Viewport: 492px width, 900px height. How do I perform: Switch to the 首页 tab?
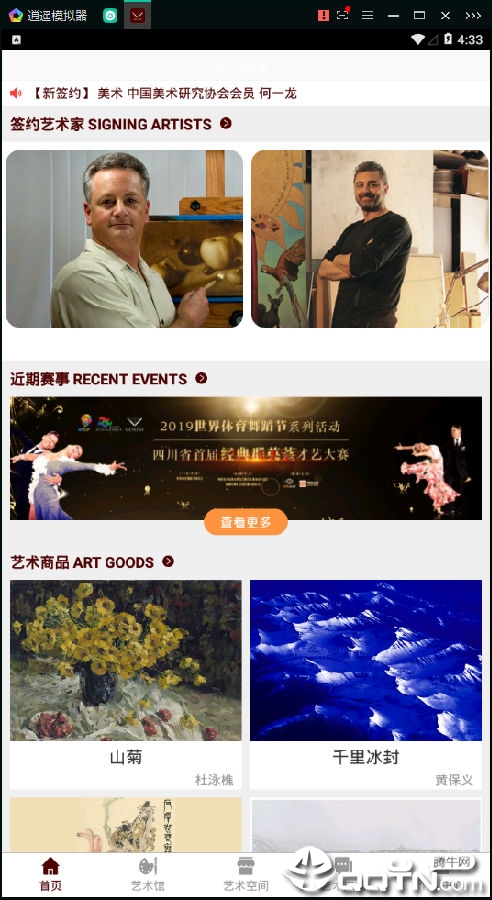[51, 874]
